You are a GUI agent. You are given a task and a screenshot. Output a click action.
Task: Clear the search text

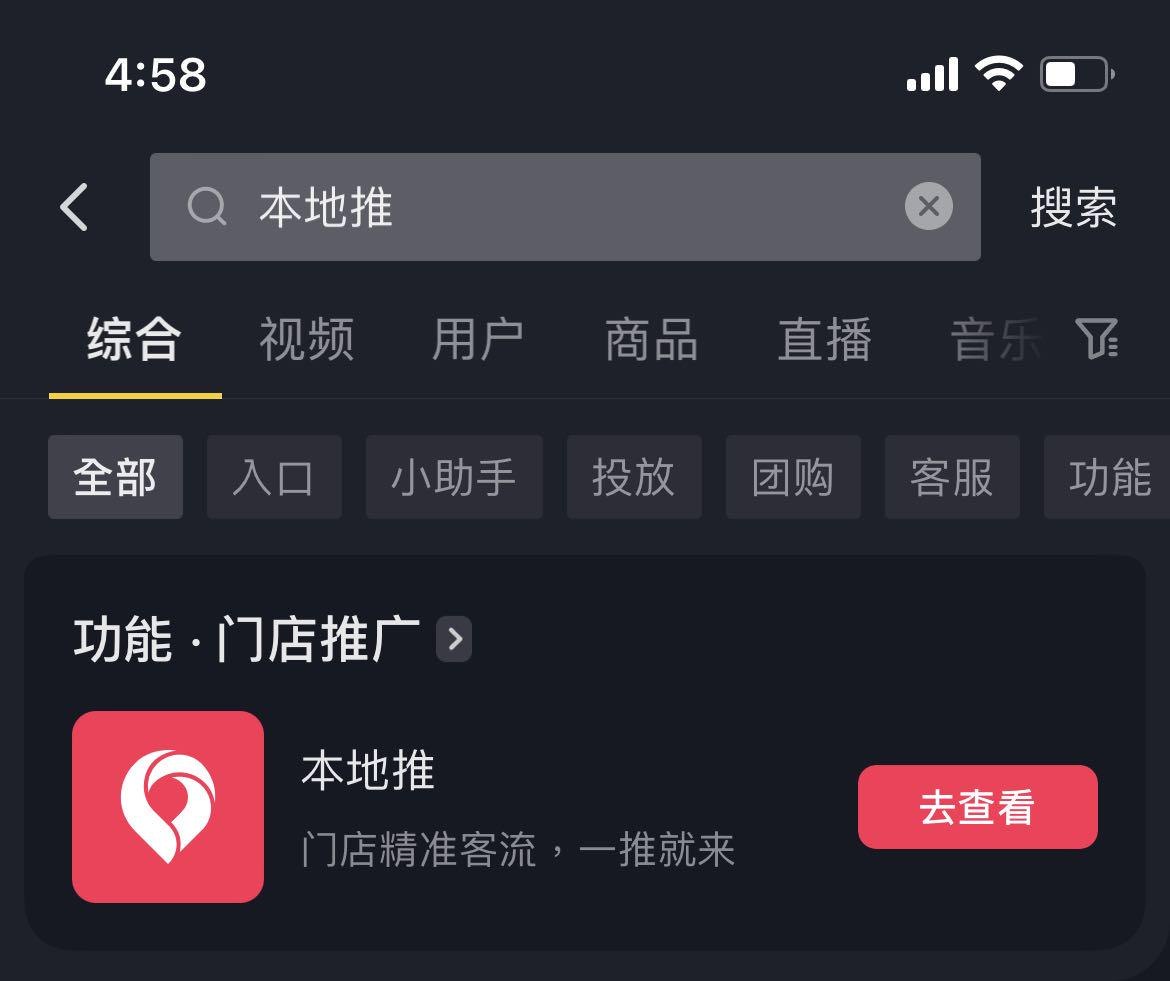point(928,207)
